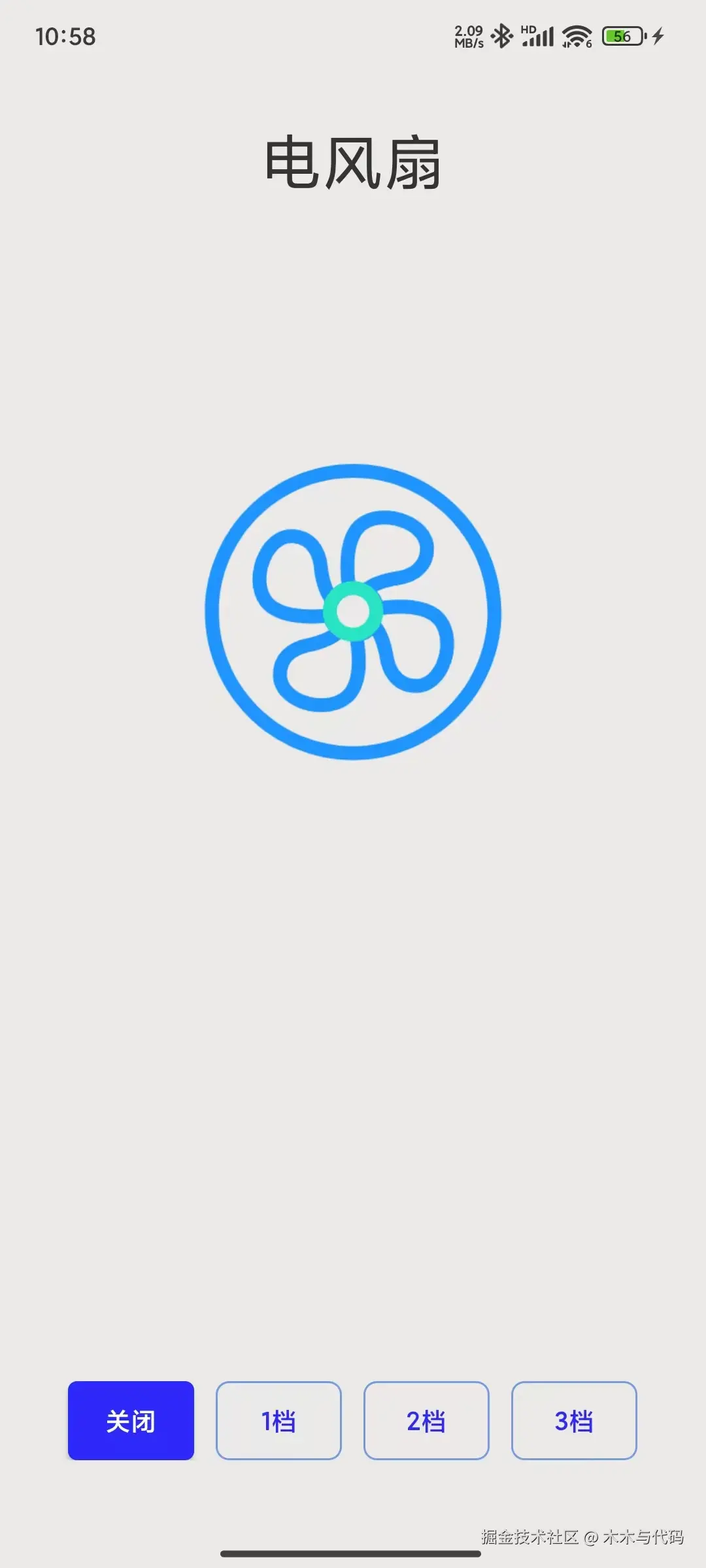Switch the fan to 2档
The height and width of the screenshot is (1568, 706).
[x=426, y=1420]
